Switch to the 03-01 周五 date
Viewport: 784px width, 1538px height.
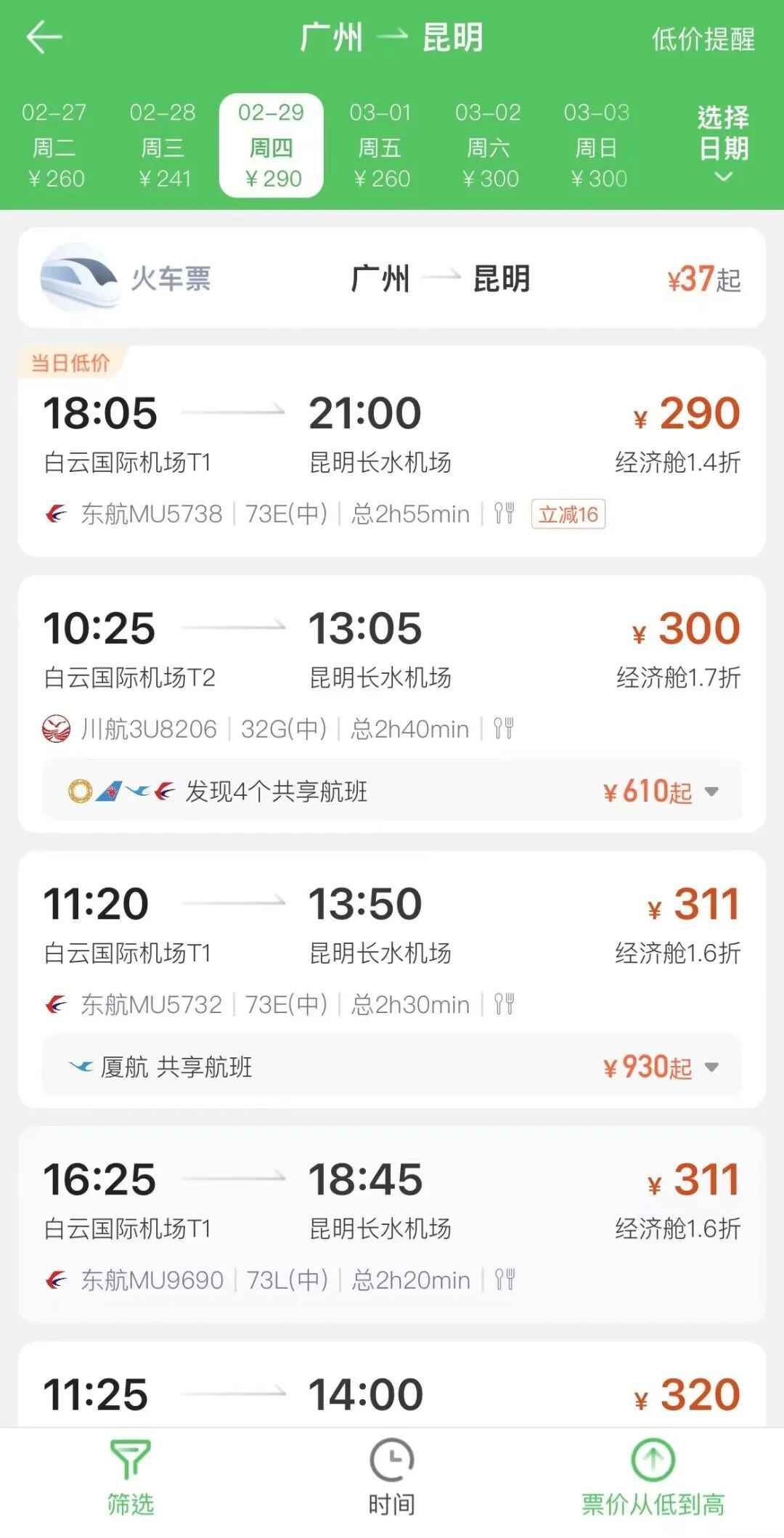coord(380,146)
